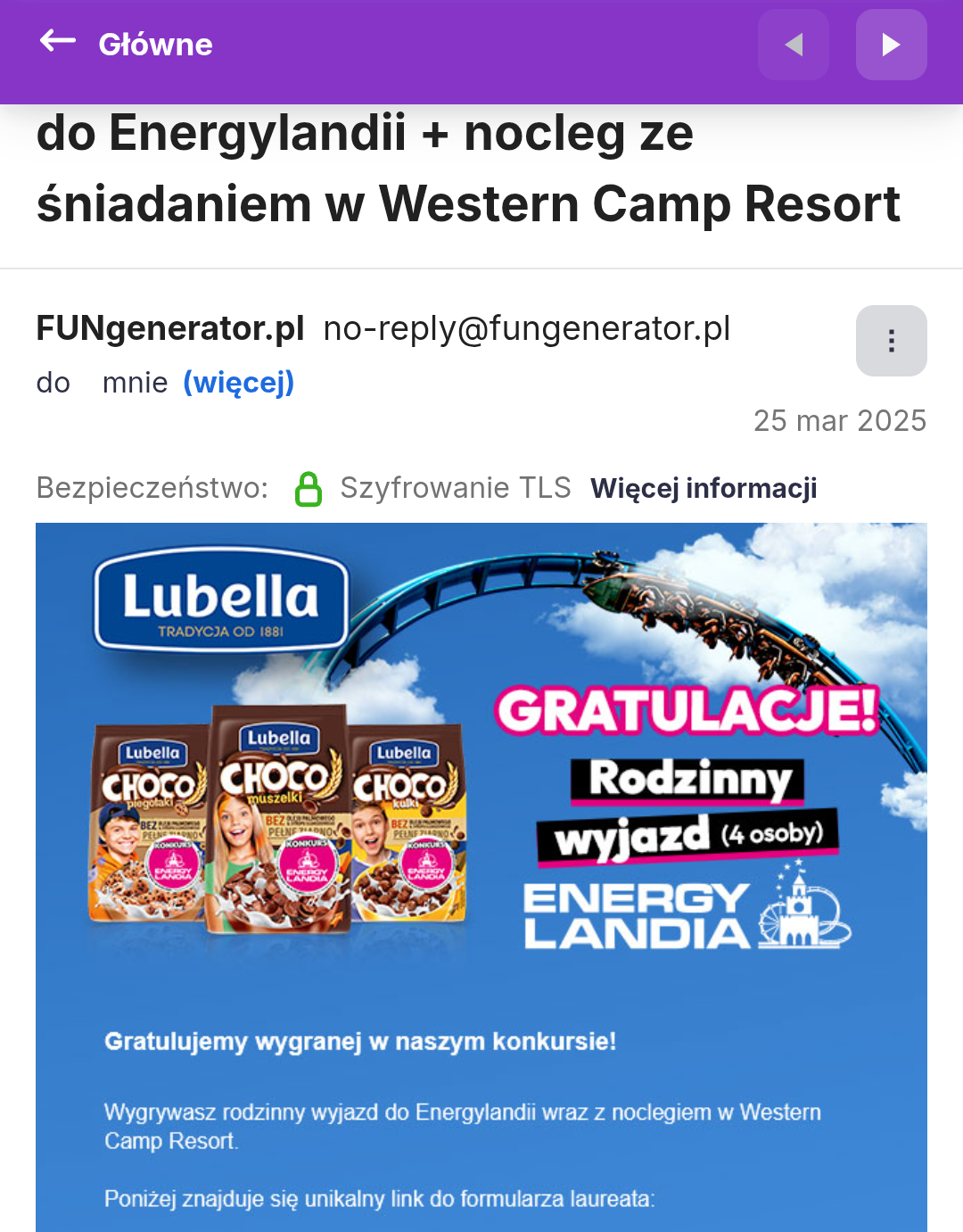Go to the previous email
This screenshot has height=1232, width=963.
(x=794, y=45)
